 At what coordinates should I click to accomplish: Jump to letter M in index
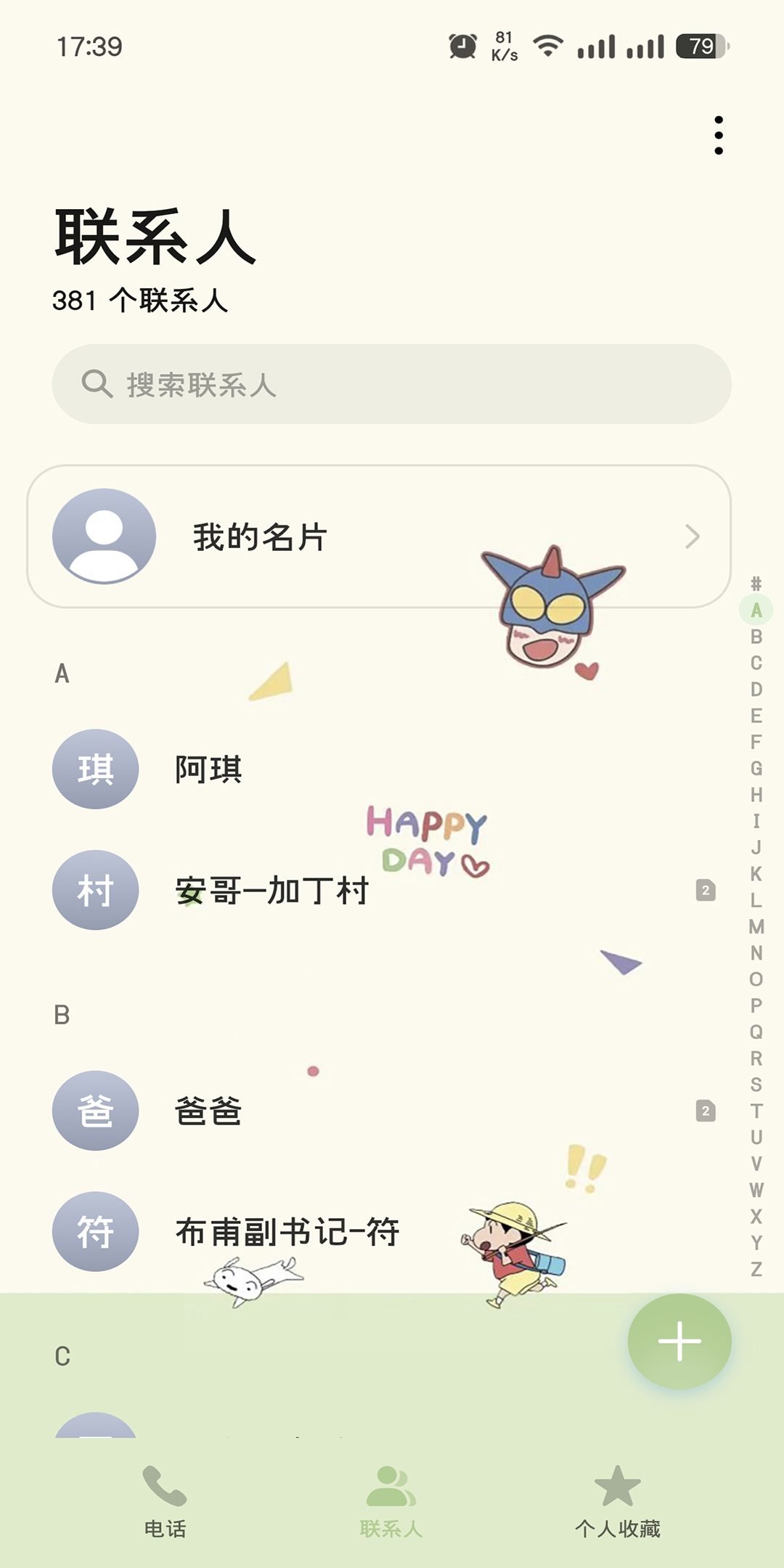click(x=756, y=926)
